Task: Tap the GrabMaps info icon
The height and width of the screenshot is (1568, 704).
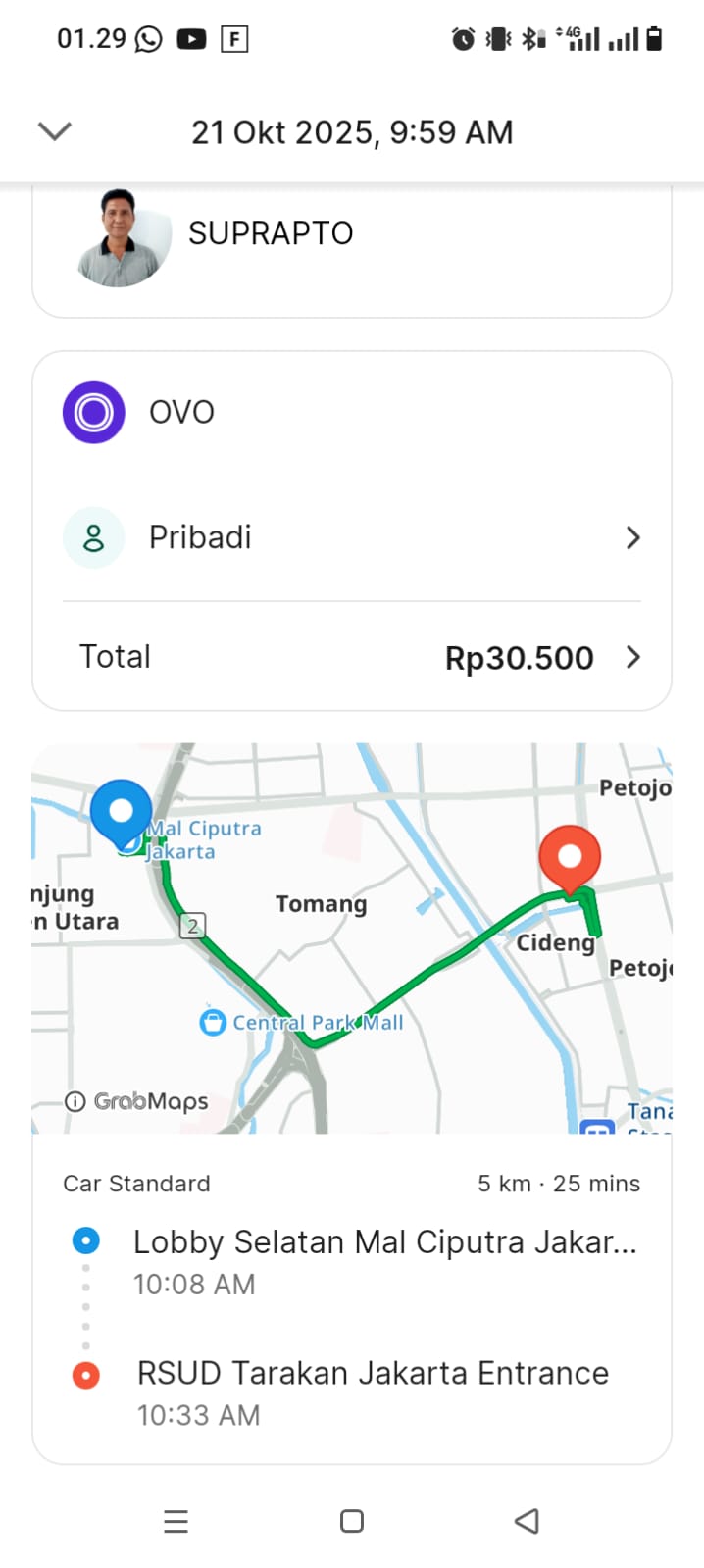Action: click(x=75, y=1101)
